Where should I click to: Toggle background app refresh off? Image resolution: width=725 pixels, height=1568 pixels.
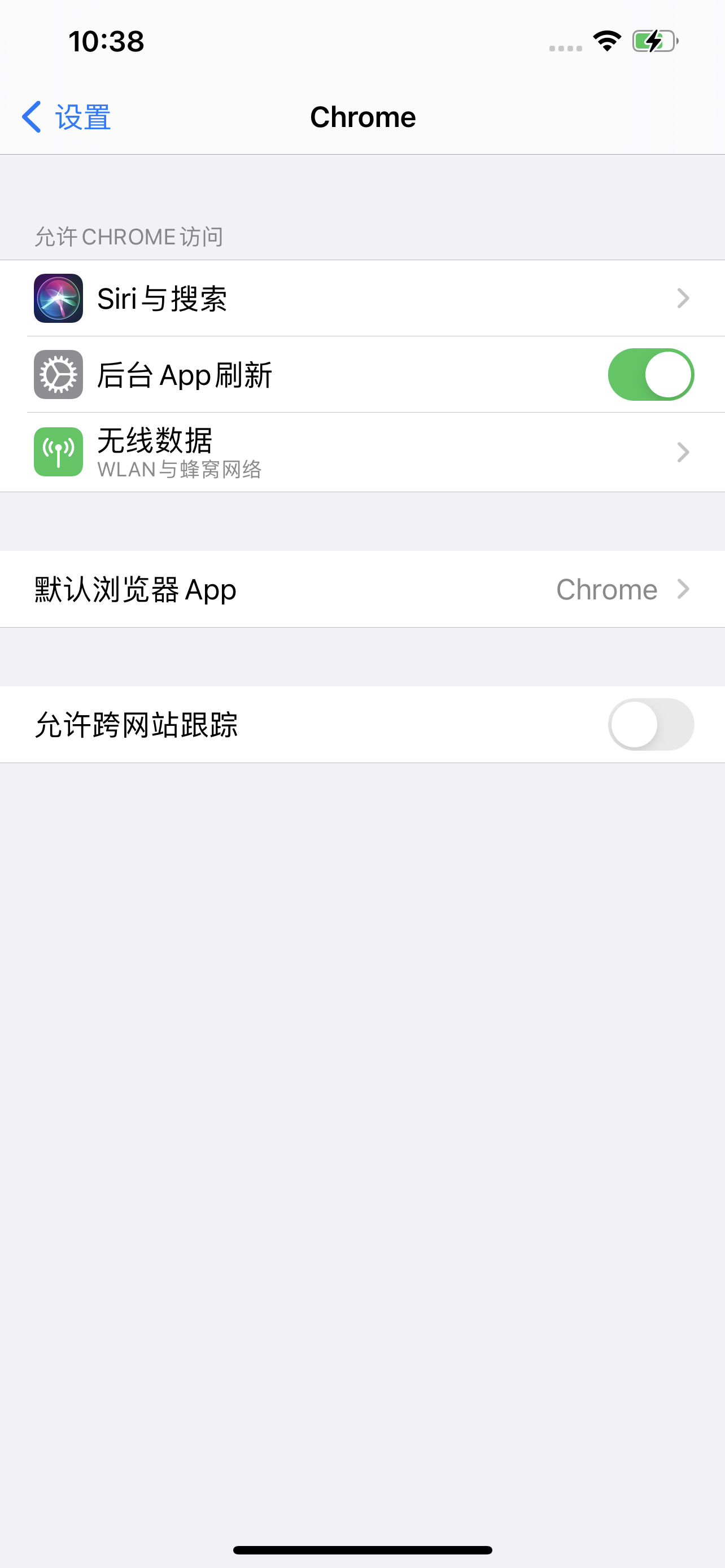[x=650, y=374]
